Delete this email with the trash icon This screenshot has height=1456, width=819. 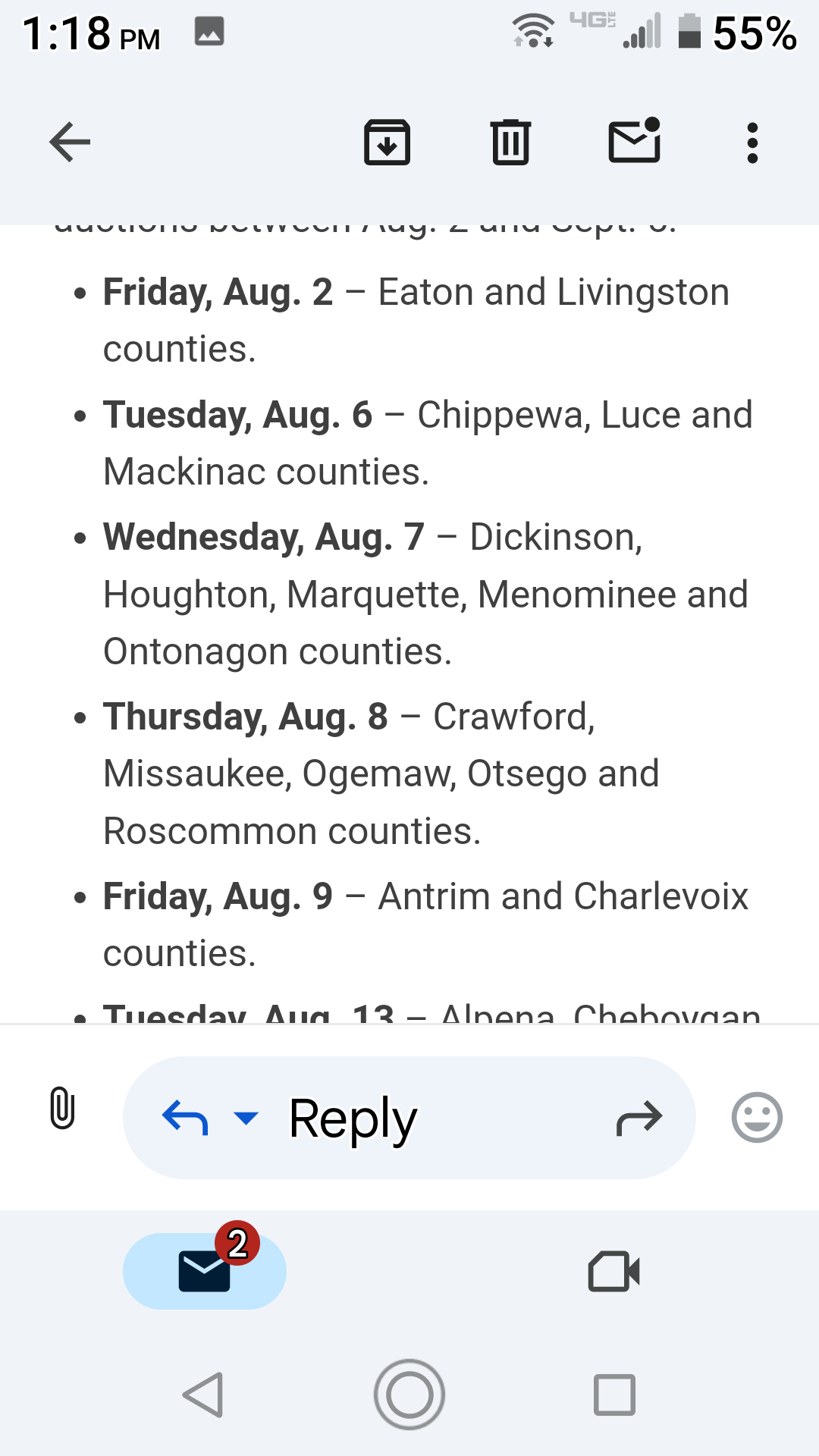coord(510,142)
